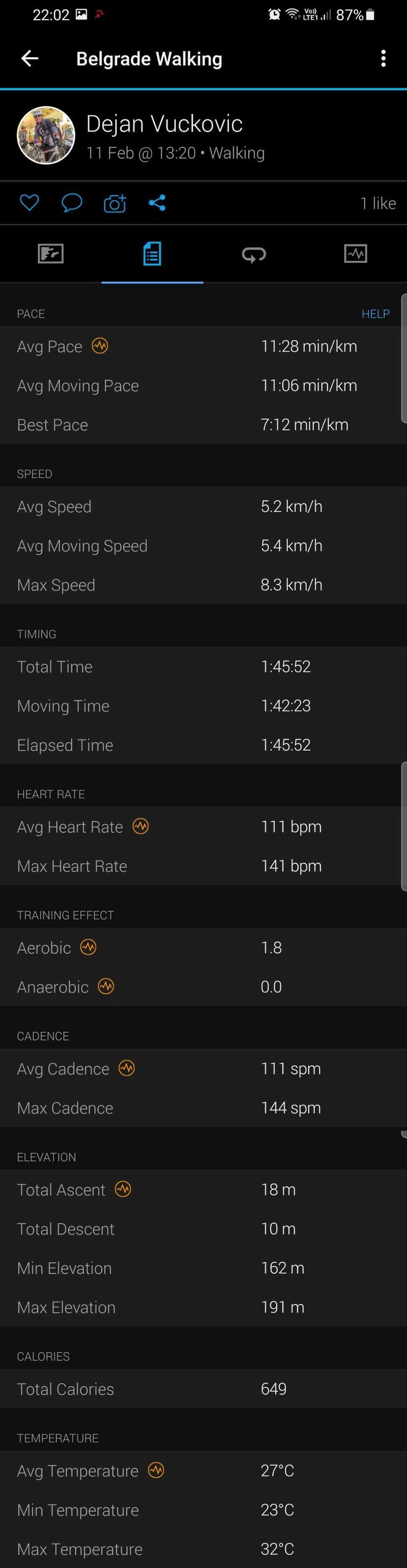Go back using the arrow
Image resolution: width=407 pixels, height=1568 pixels.
[29, 58]
